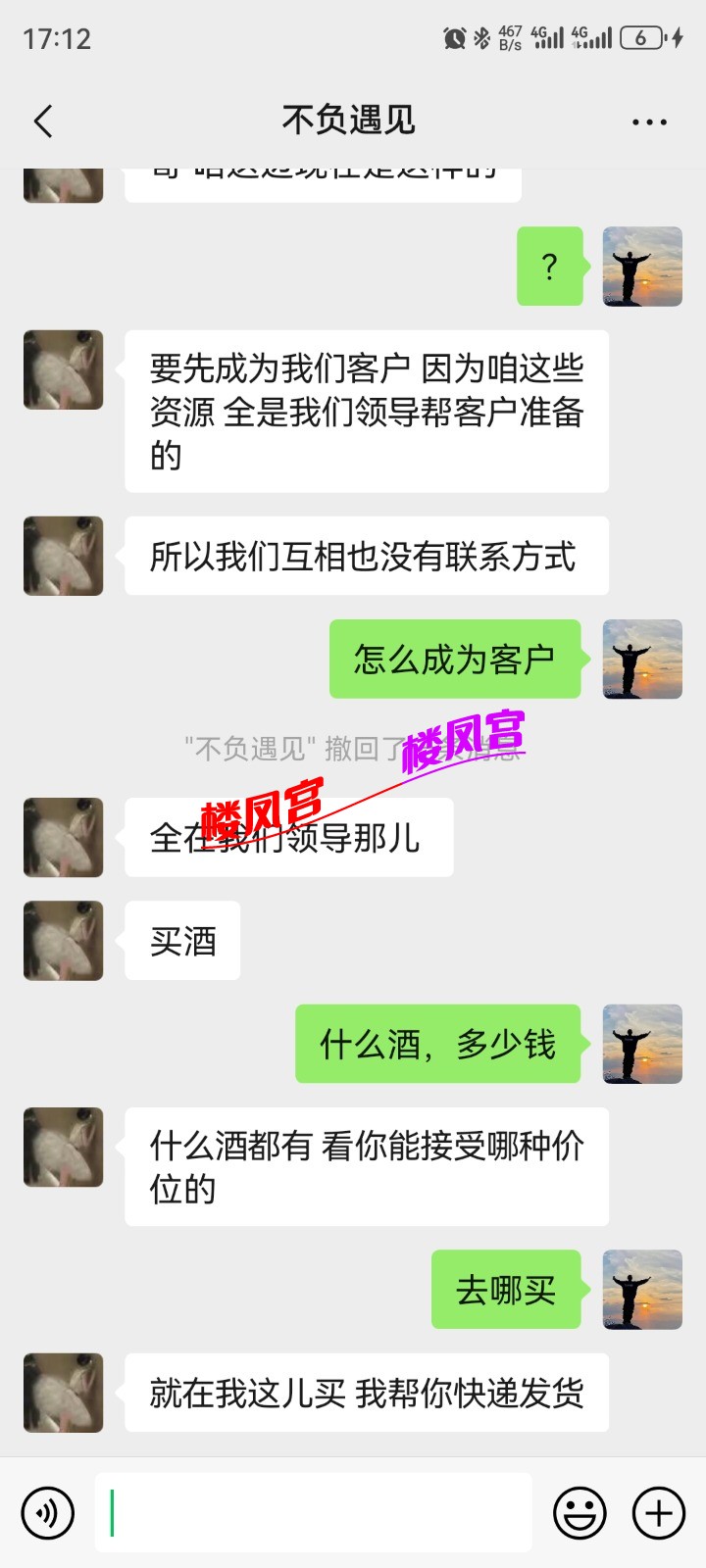This screenshot has height=1568, width=706.
Task: Tap the 就在我这儿买 我帮你快递发货 bubble
Action: point(367,1392)
